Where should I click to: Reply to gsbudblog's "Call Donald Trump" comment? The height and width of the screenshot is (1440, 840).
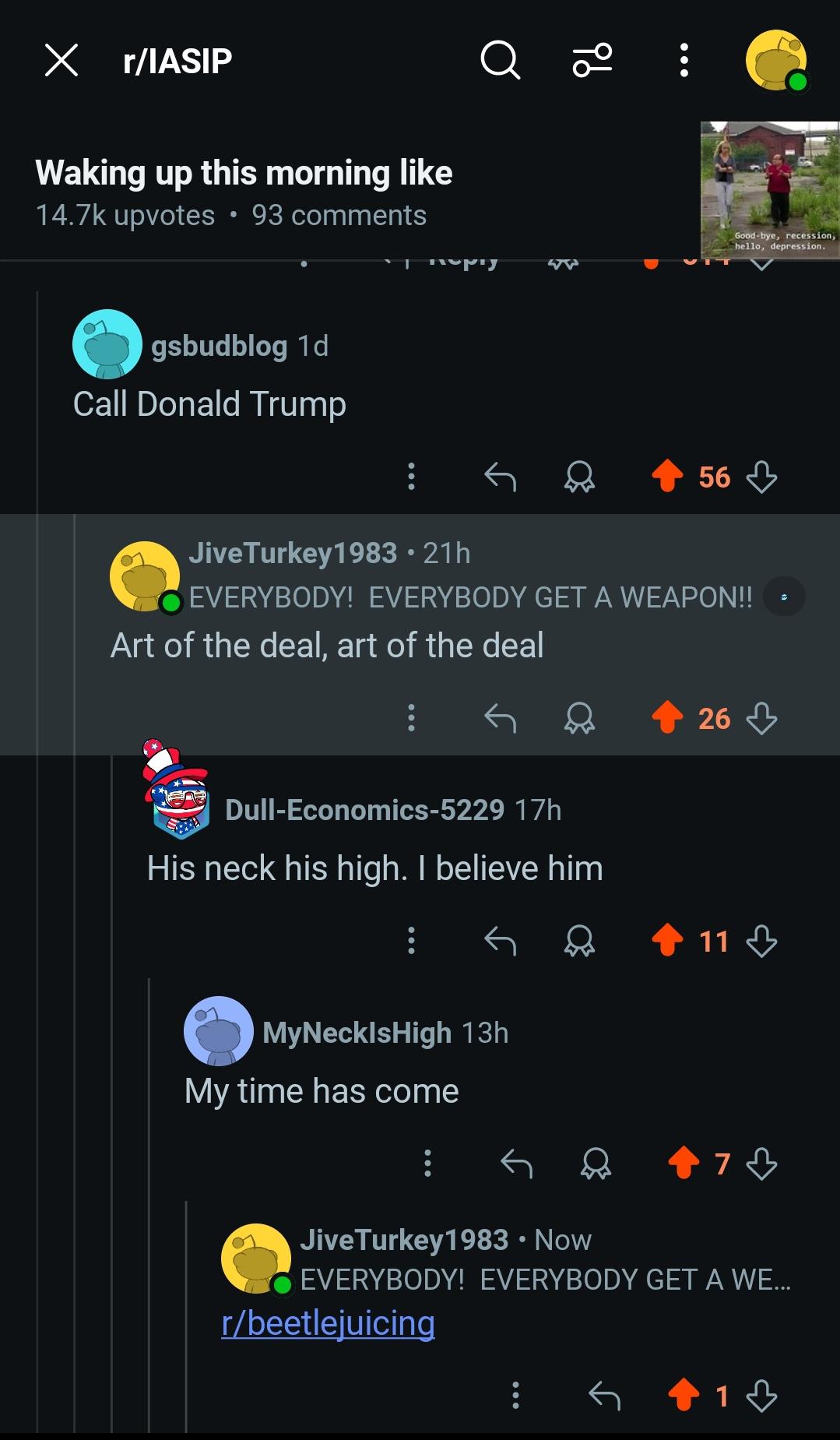(500, 477)
